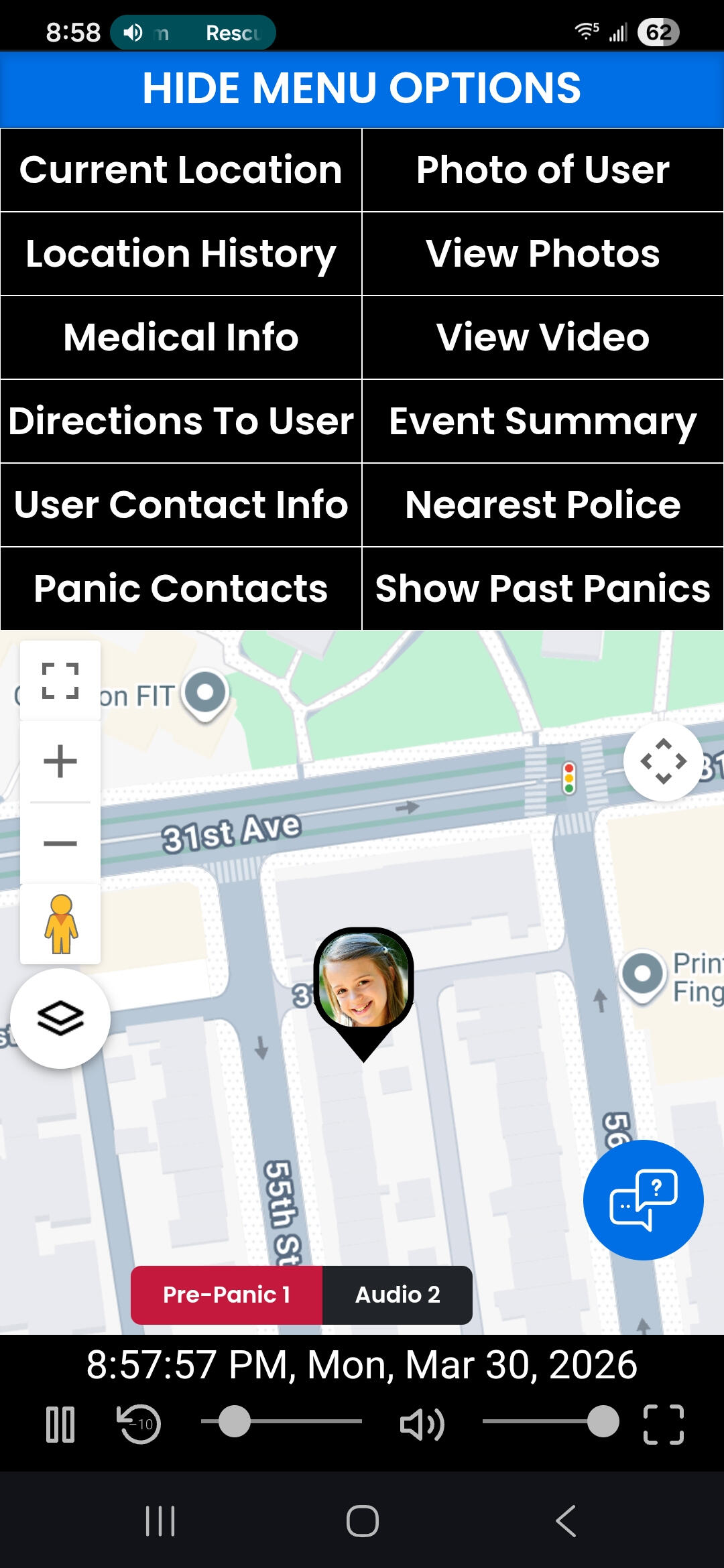Show Location History

point(181,253)
